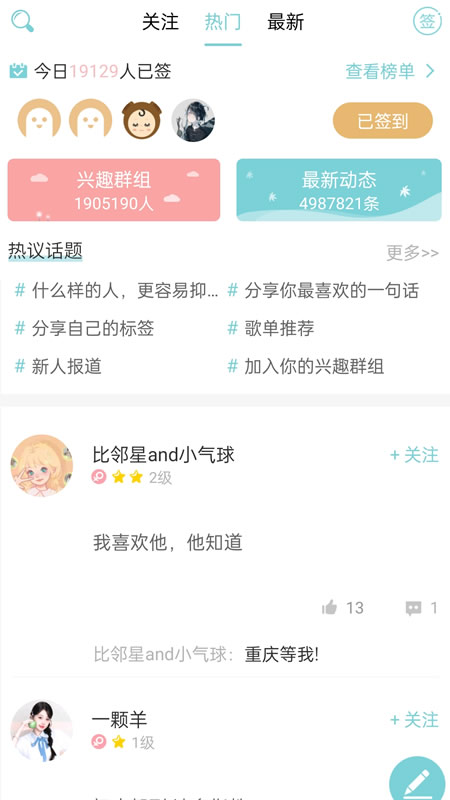The image size is (450, 800).
Task: Open topic 加入你的兴趣群组
Action: pos(305,366)
